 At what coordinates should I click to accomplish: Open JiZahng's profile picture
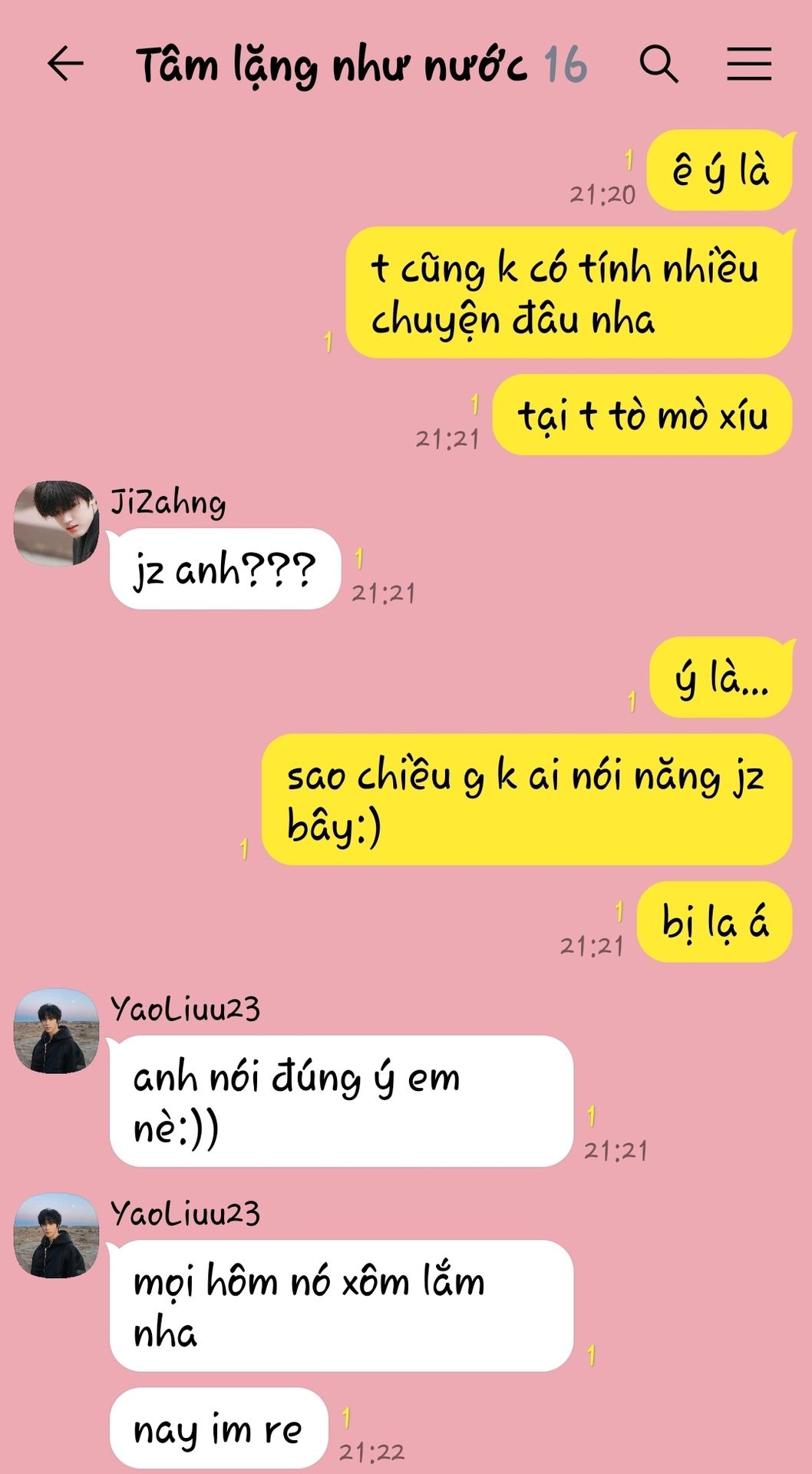(56, 524)
